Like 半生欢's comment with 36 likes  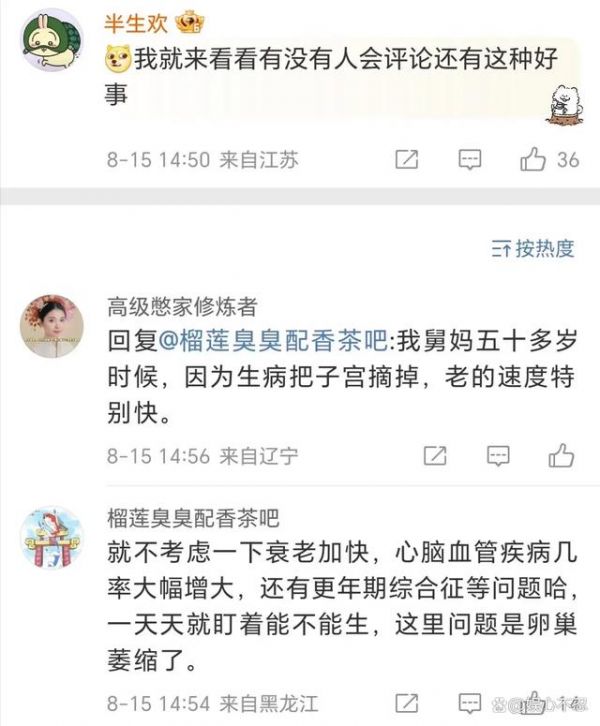(533, 160)
